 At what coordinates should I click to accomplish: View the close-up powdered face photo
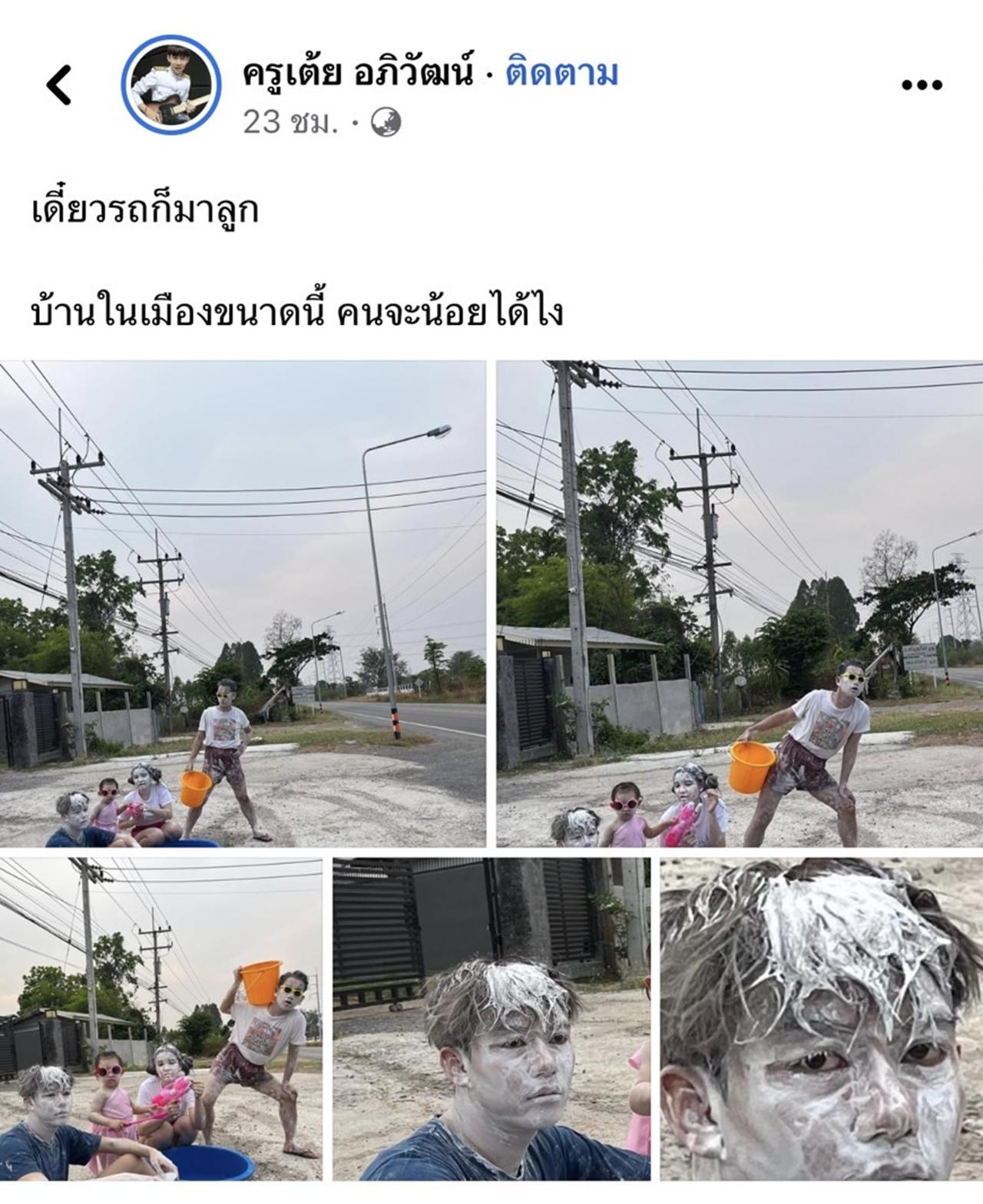(x=821, y=1019)
